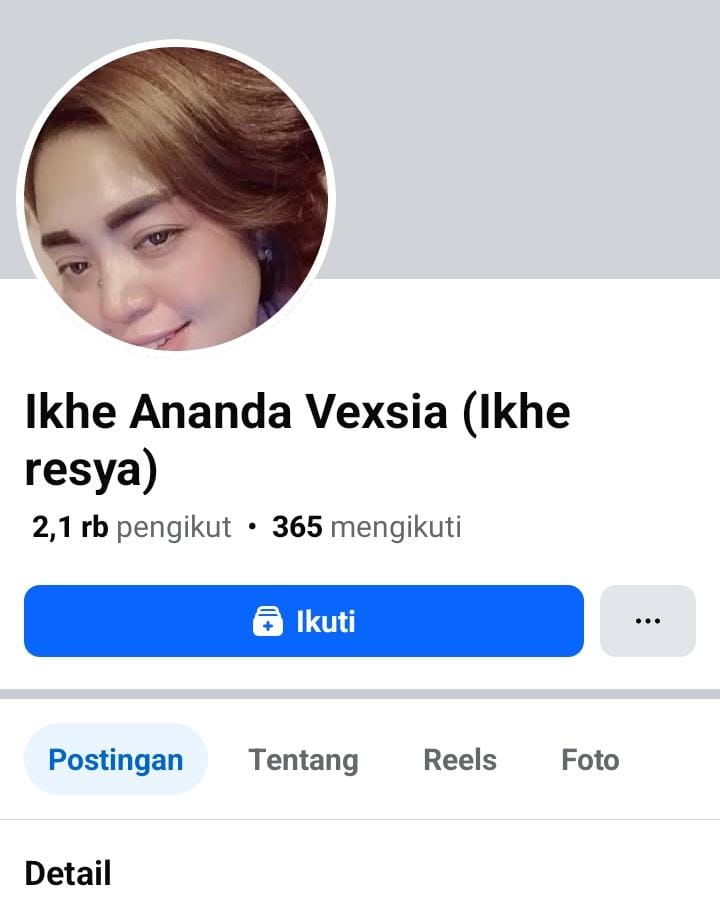This screenshot has width=720, height=917.
Task: View the profile picture
Action: (x=176, y=198)
